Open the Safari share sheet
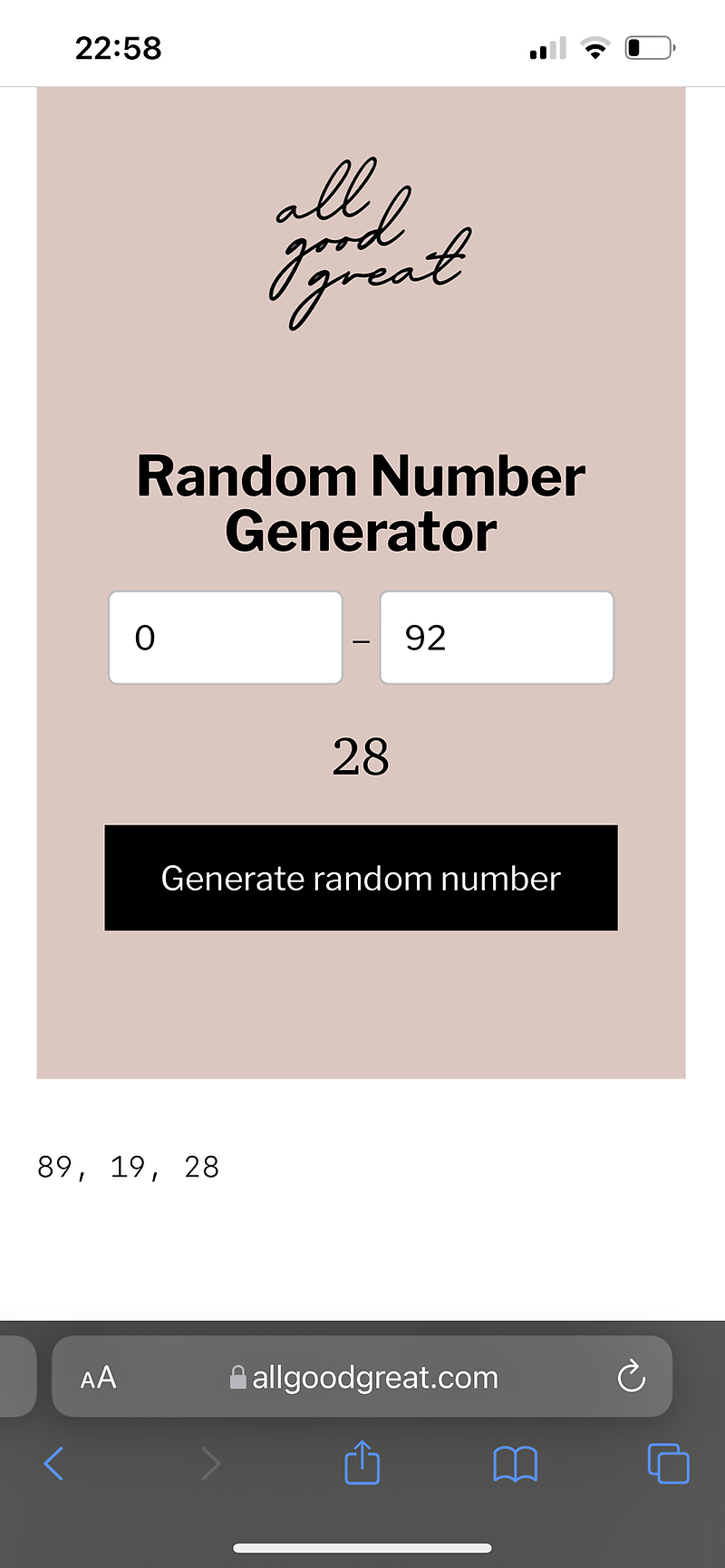Screen dimensions: 725x1568 click(362, 1462)
